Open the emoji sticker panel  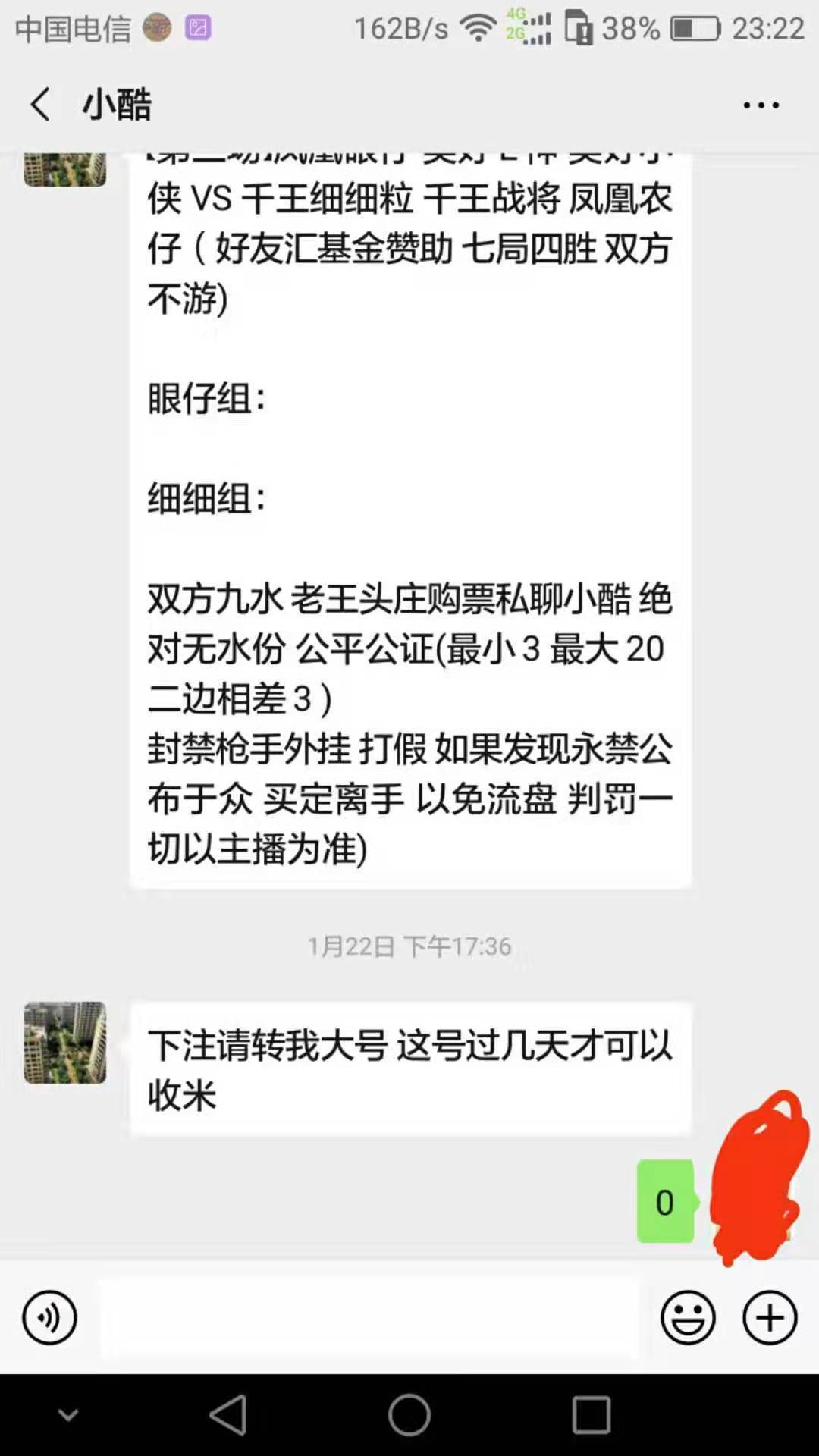(x=688, y=1318)
